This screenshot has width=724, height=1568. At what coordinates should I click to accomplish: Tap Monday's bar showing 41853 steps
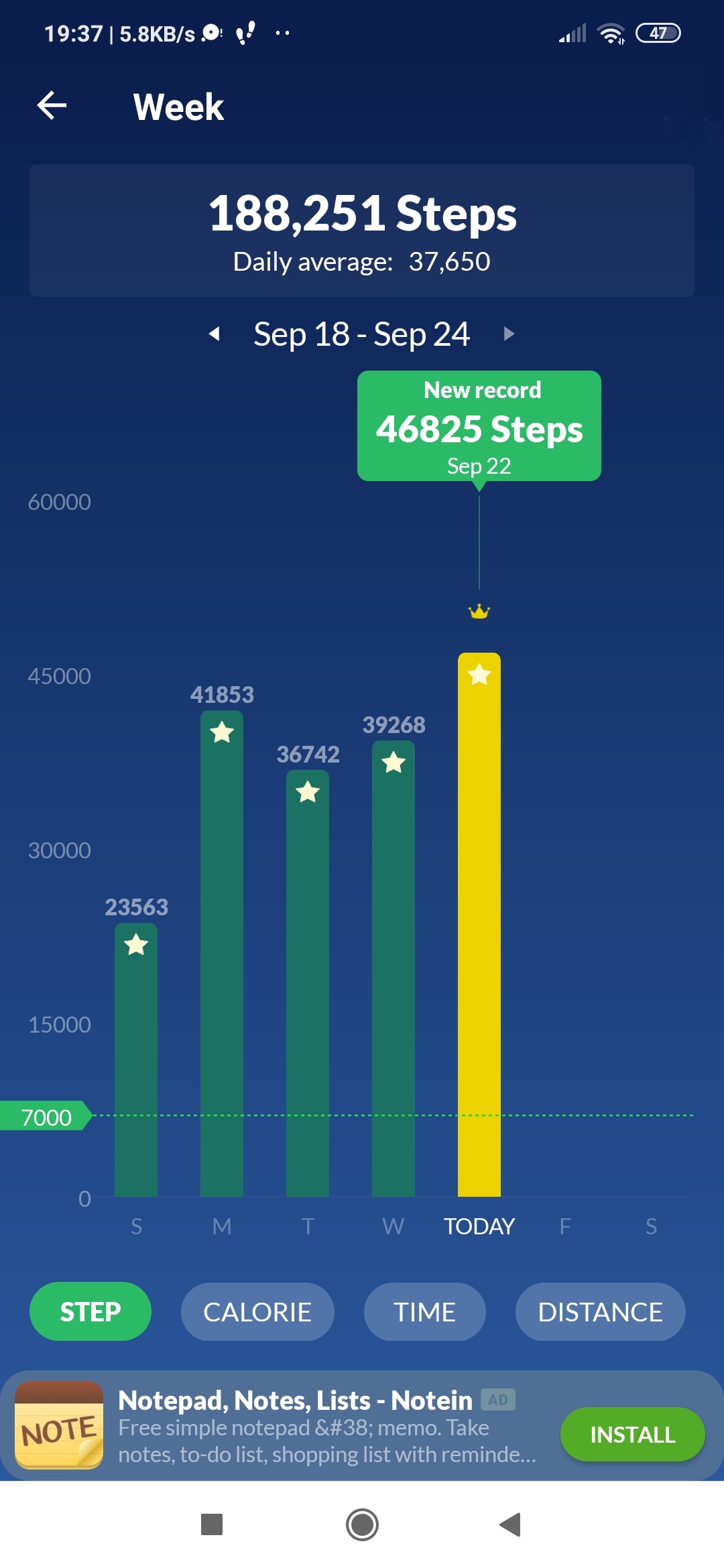click(x=222, y=954)
